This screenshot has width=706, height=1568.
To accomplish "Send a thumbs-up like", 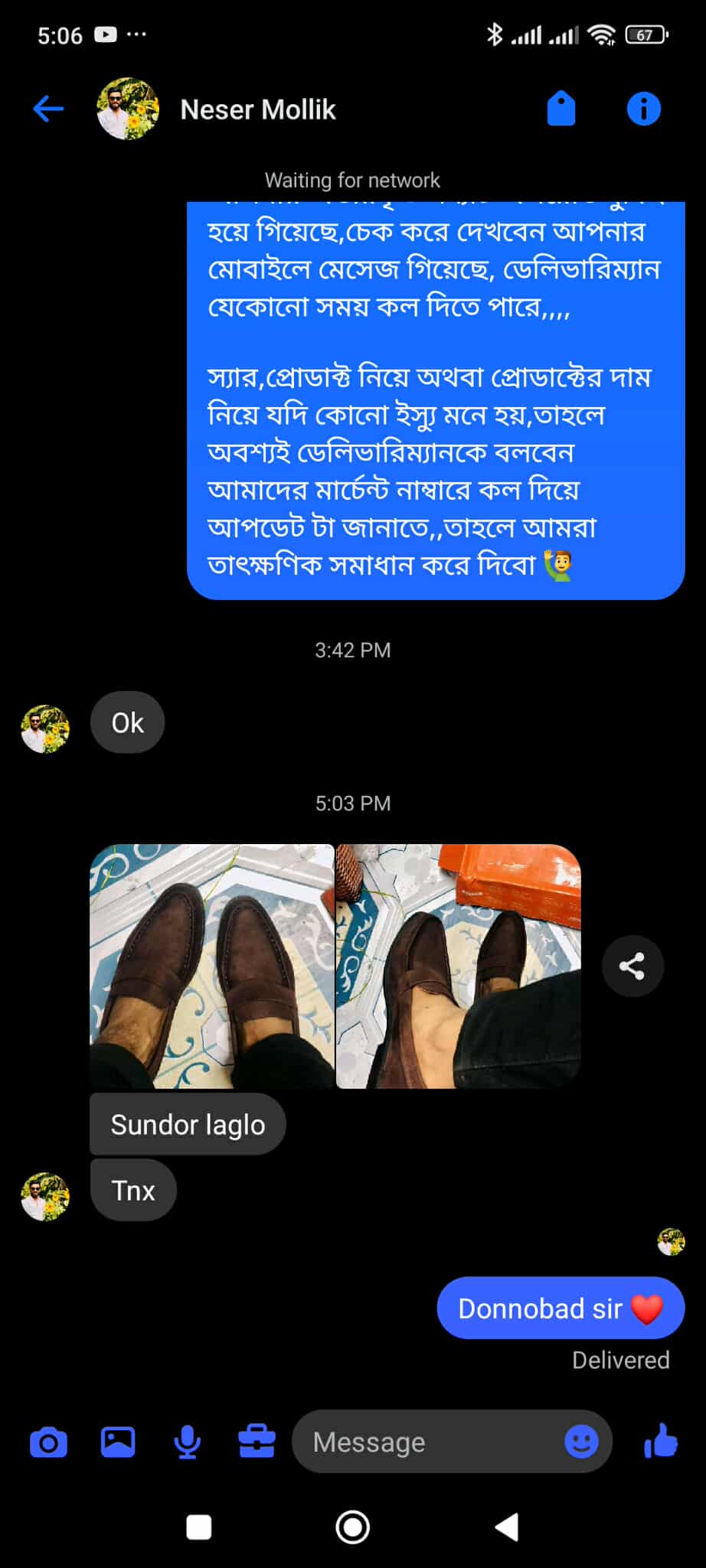I will coord(660,1441).
